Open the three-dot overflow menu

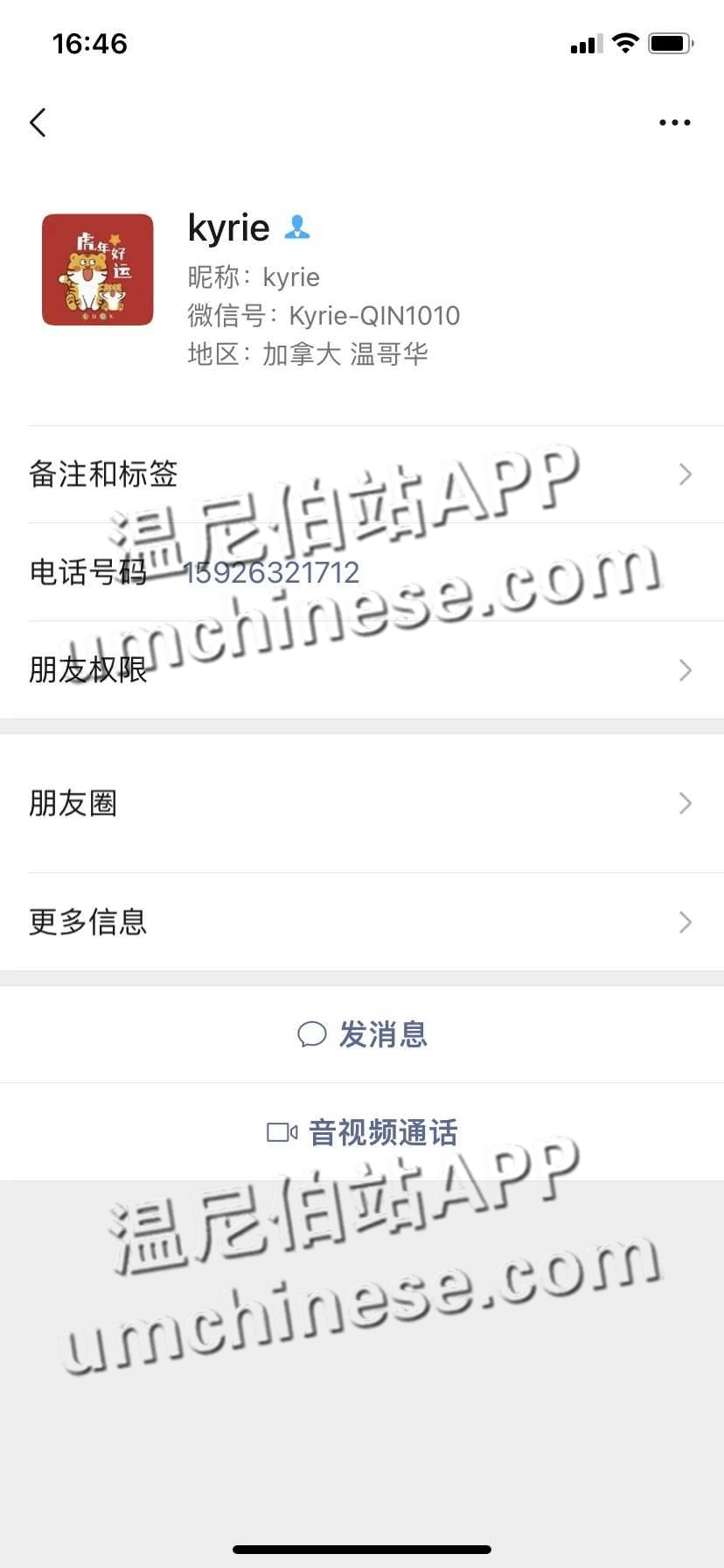[674, 122]
